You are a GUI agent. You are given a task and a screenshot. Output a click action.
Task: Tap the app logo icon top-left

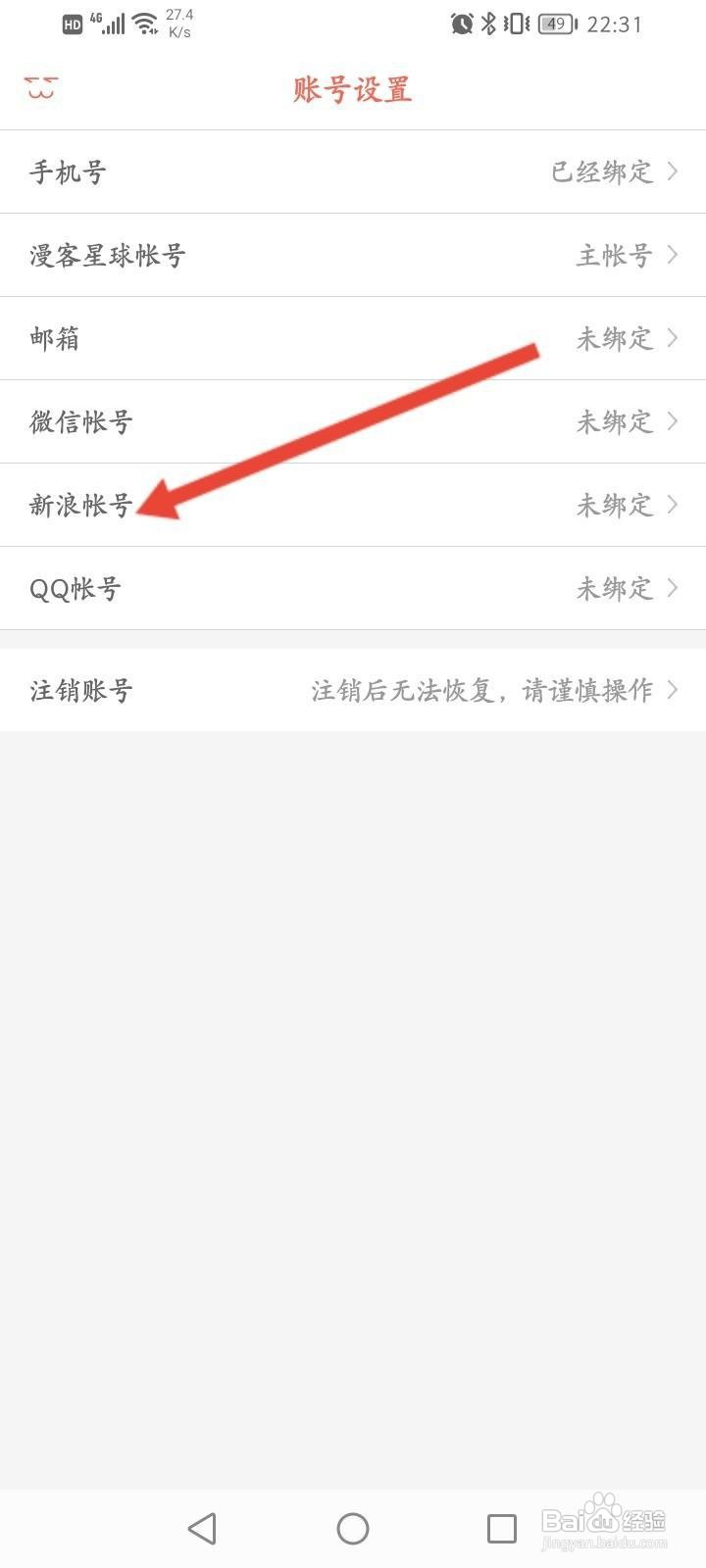[x=41, y=88]
